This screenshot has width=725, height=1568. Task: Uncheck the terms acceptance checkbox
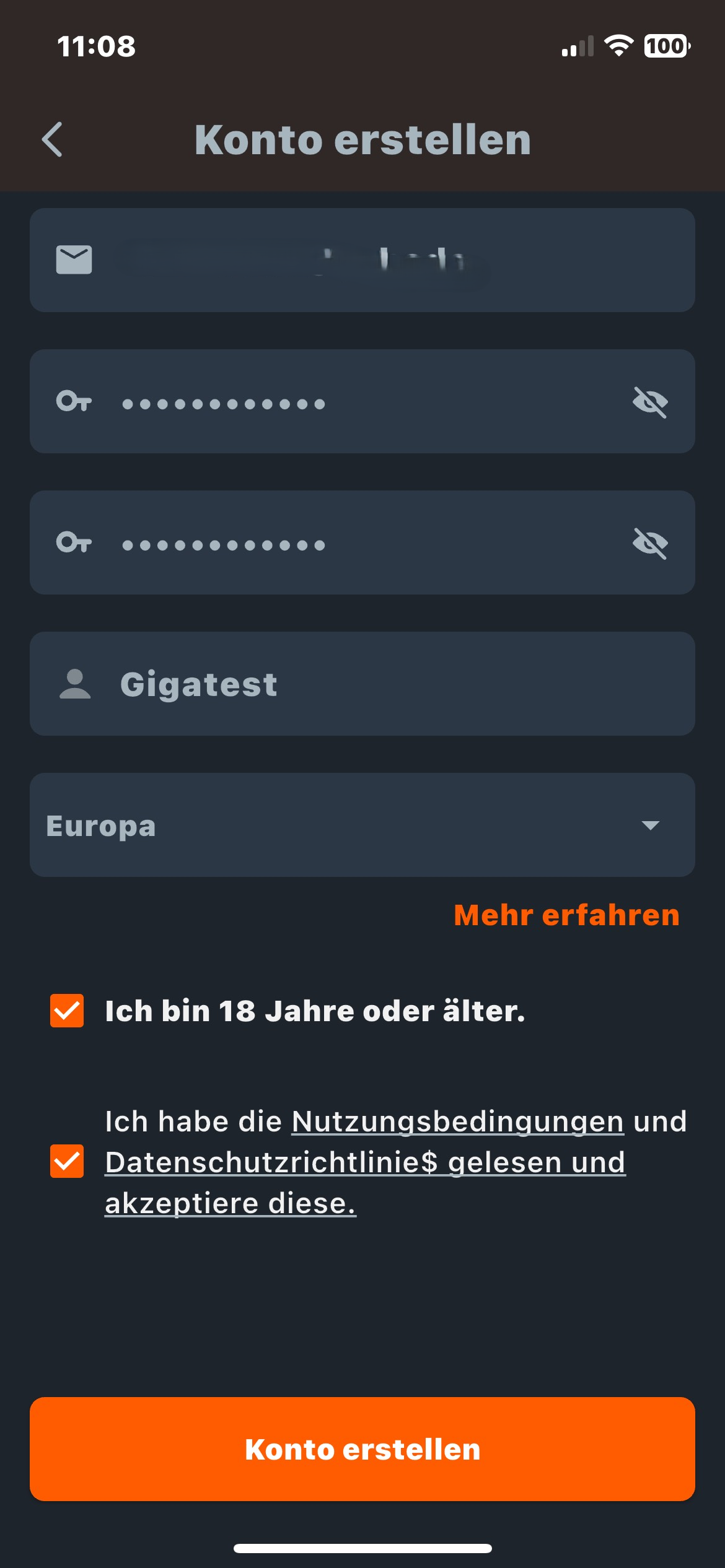pos(67,1161)
